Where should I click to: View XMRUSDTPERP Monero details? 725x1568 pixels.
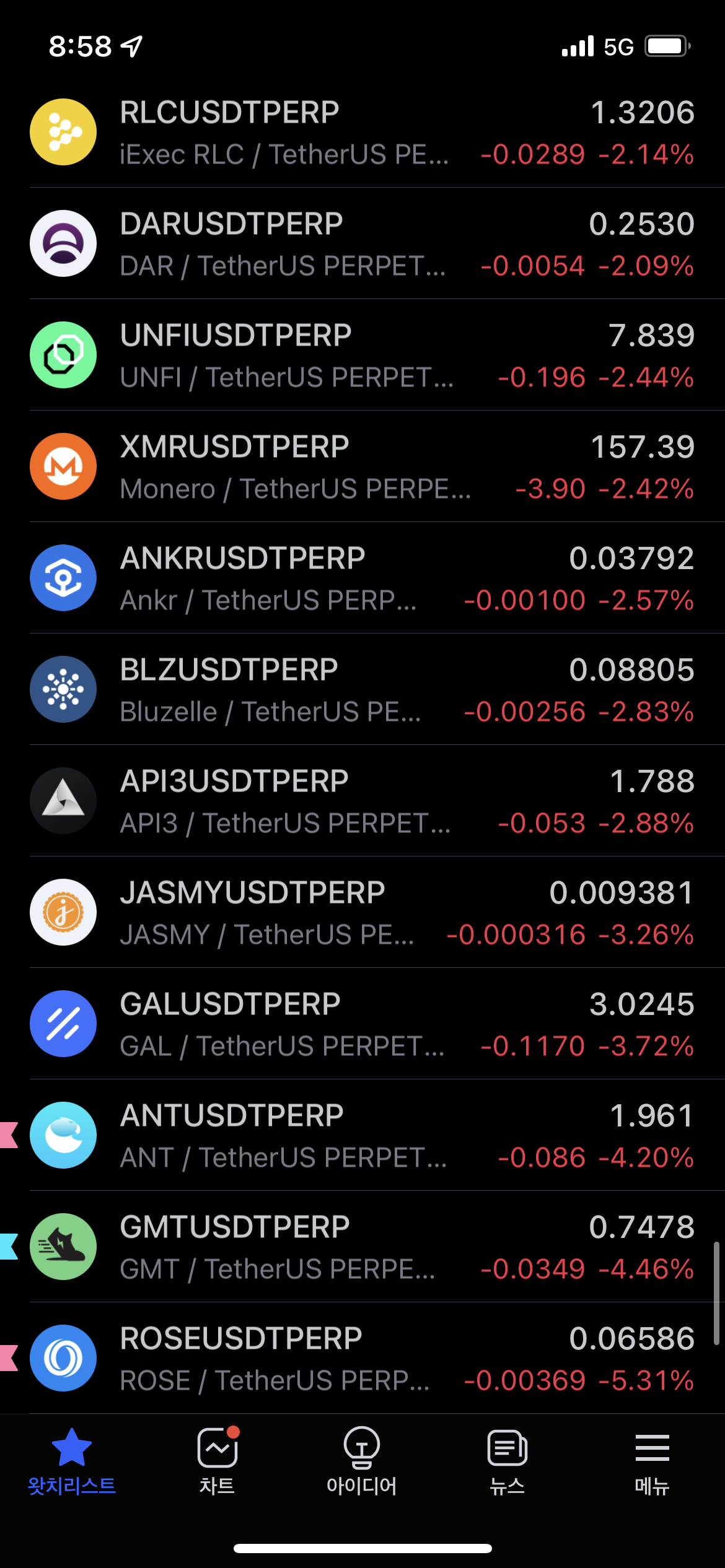[x=362, y=466]
